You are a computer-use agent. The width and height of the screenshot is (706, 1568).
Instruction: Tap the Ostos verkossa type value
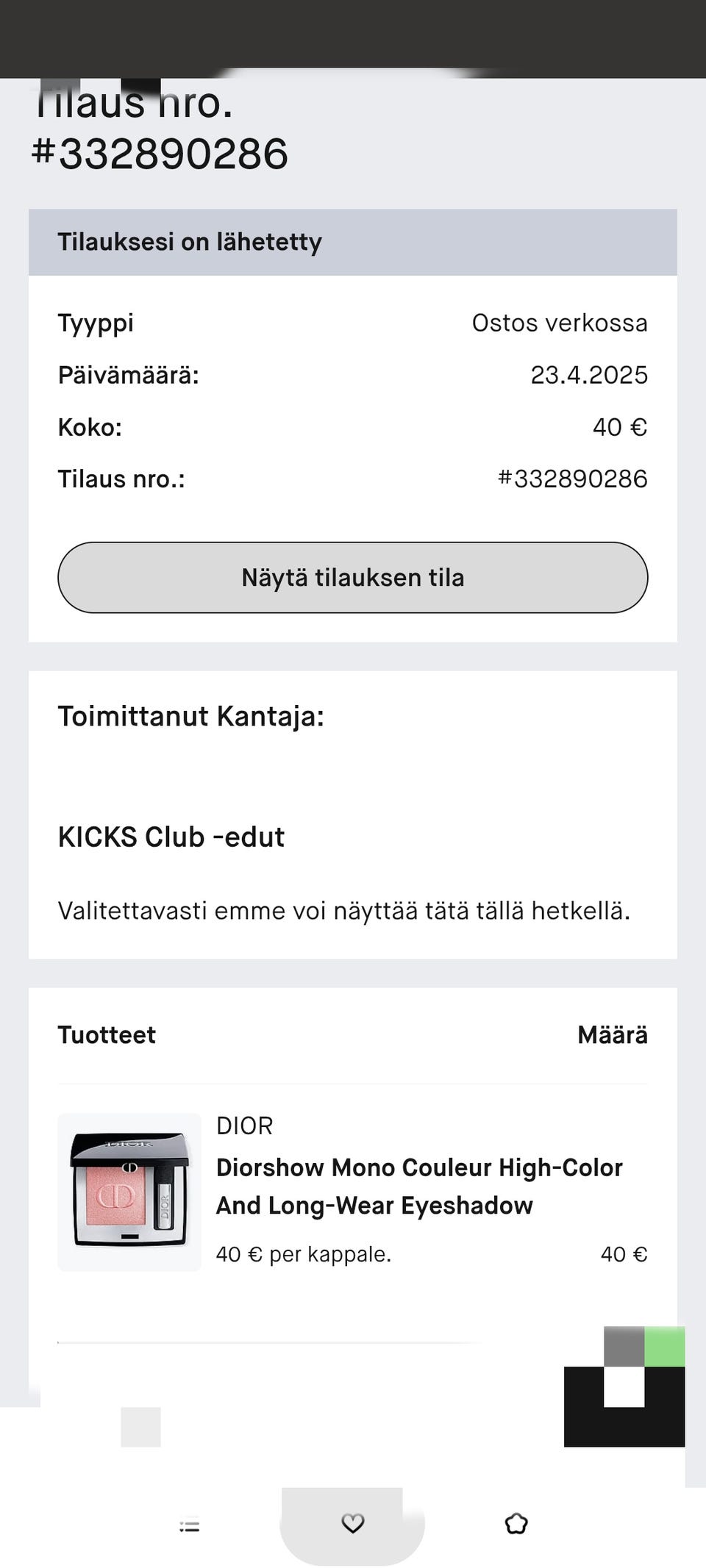(560, 323)
